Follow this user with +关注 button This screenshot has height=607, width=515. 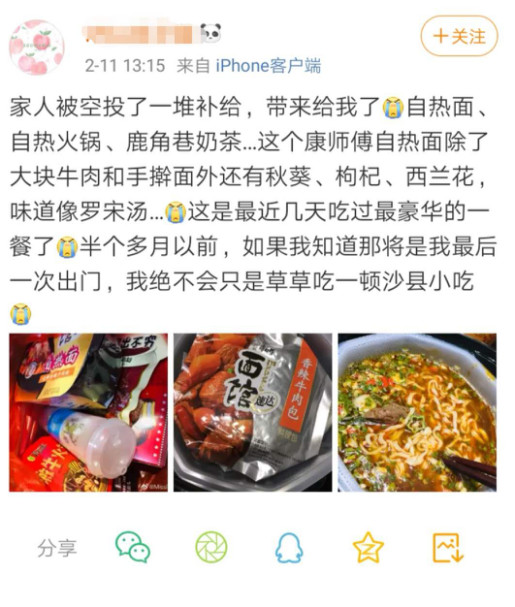coord(459,36)
